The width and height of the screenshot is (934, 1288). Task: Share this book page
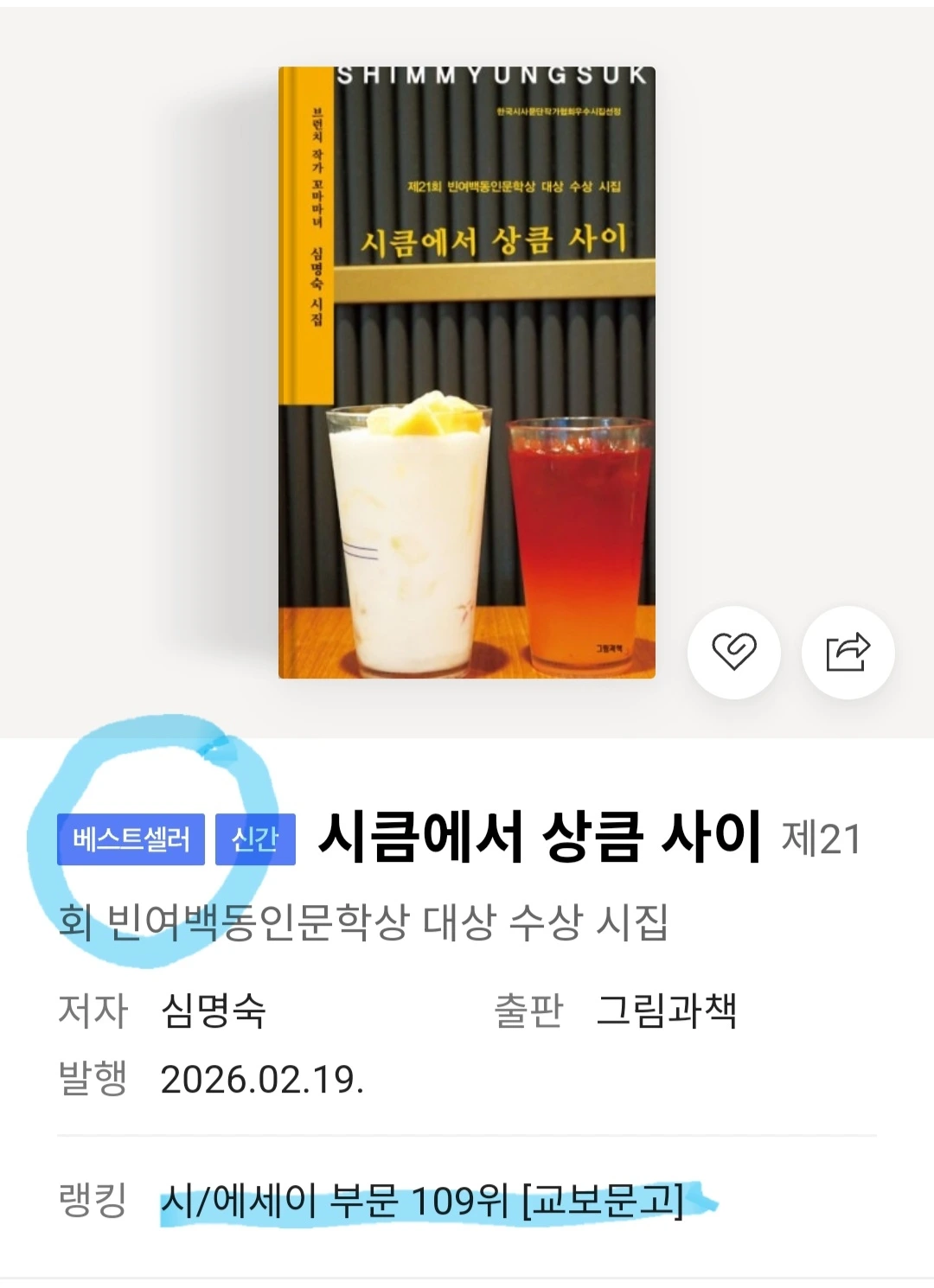(848, 652)
